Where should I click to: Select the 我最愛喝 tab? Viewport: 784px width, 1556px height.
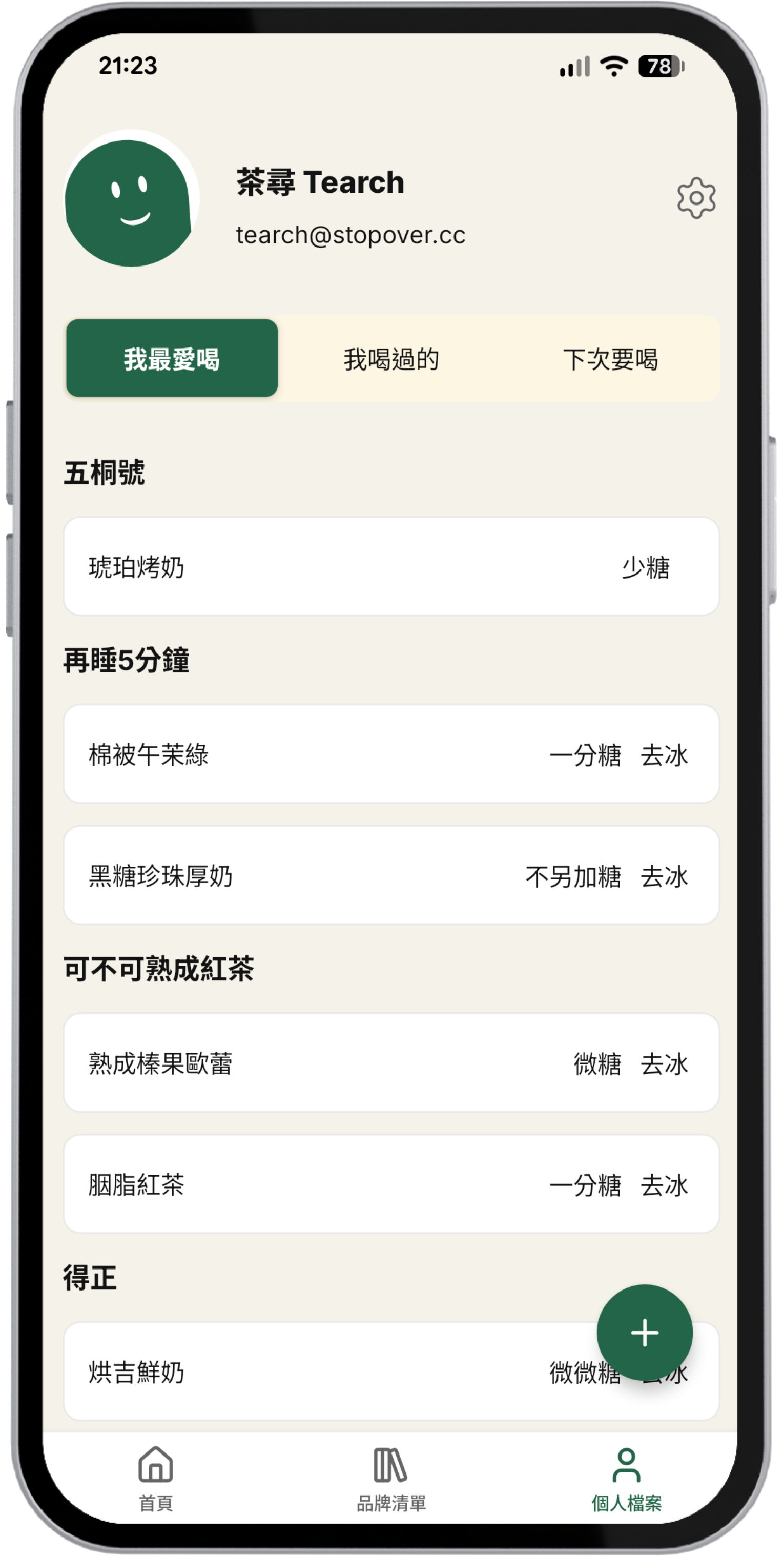click(x=172, y=359)
